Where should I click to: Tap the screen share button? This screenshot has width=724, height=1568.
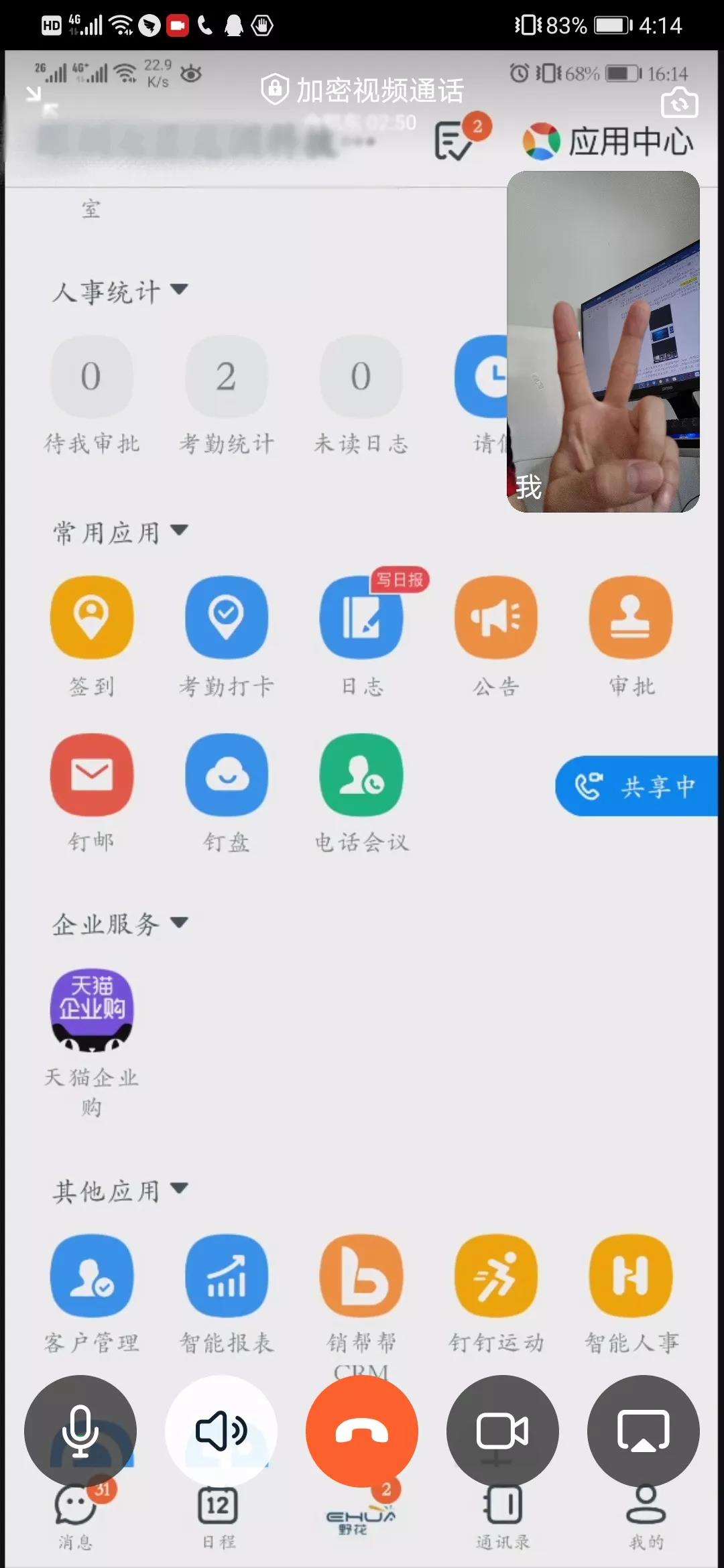click(643, 1431)
